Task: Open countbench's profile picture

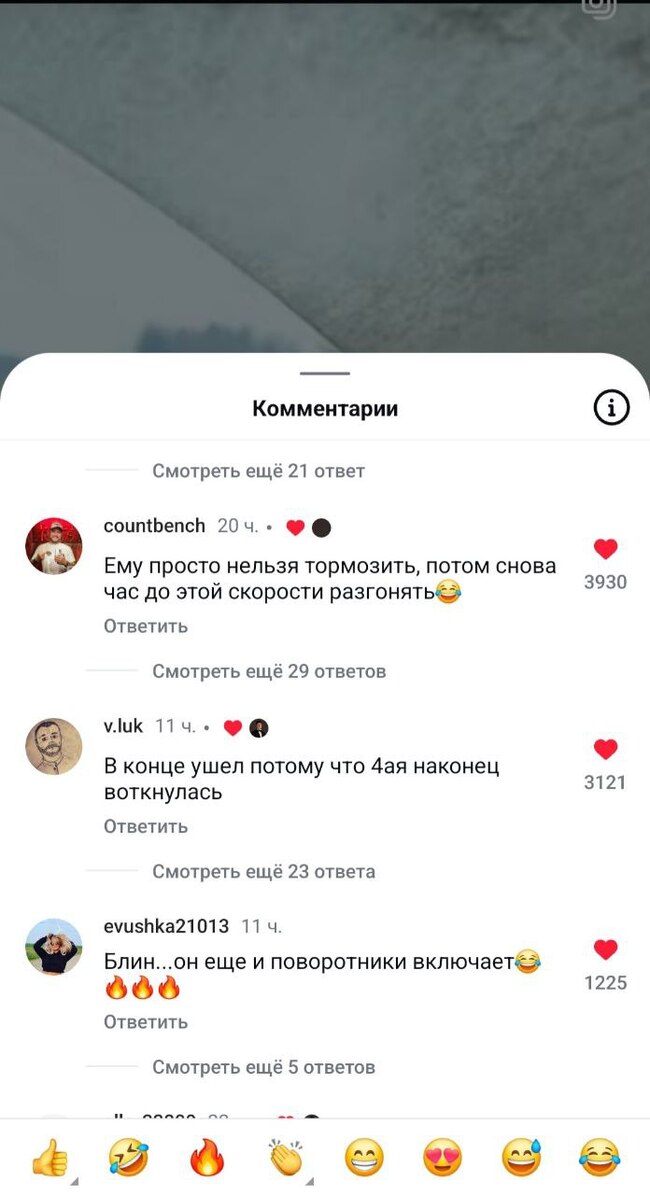Action: [53, 546]
